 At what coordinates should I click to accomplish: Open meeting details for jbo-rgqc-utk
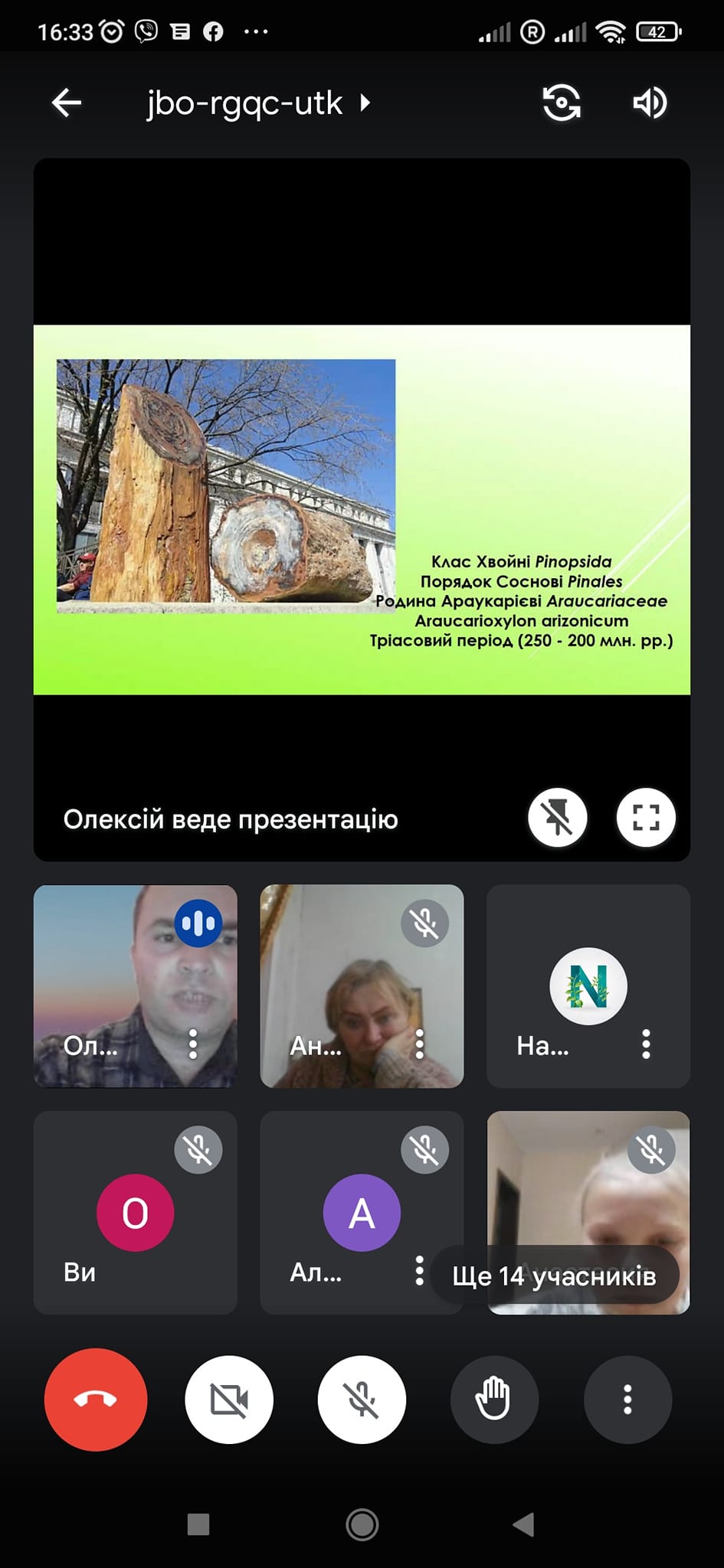pyautogui.click(x=258, y=103)
